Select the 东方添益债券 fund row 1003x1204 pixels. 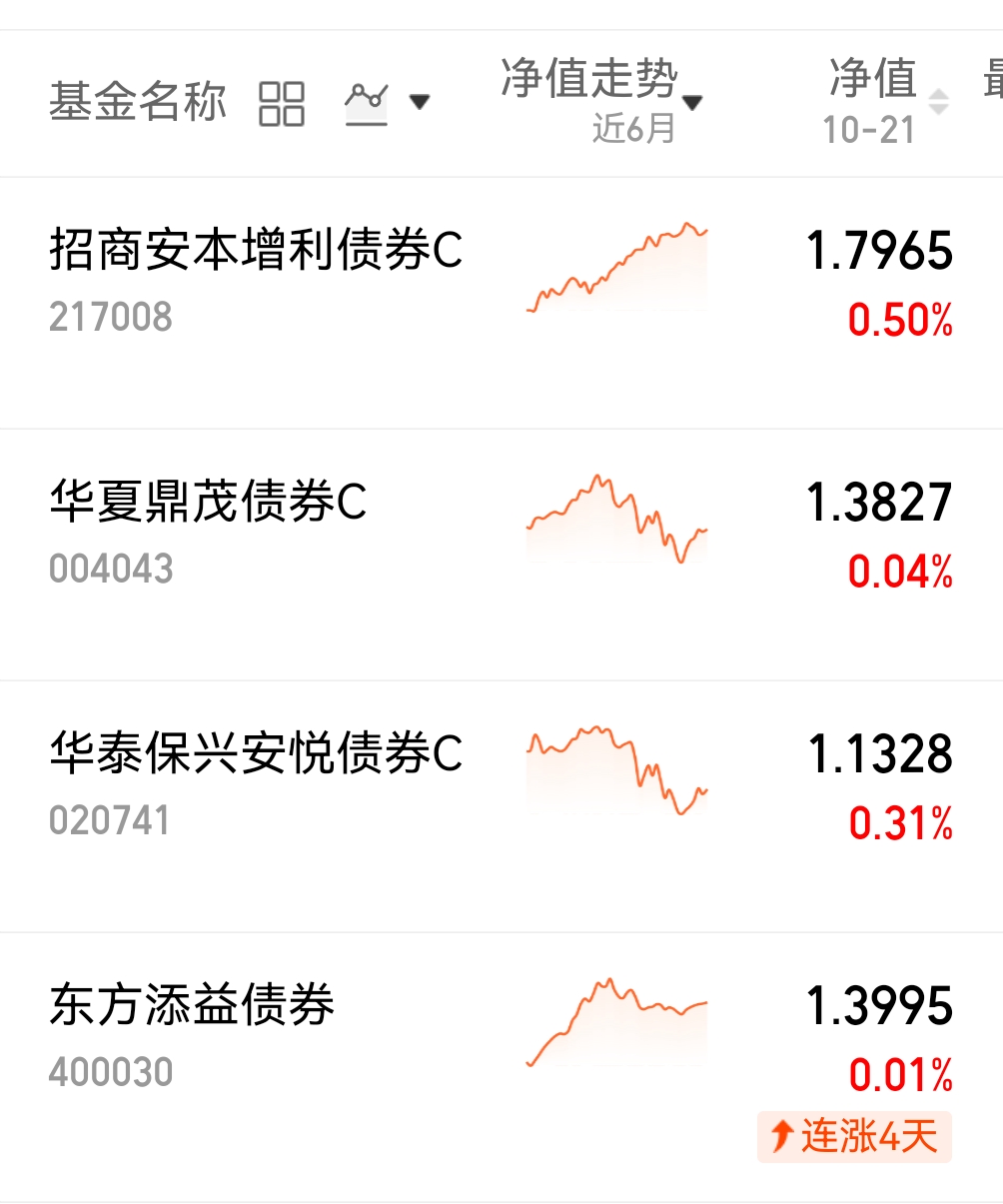pos(192,1006)
